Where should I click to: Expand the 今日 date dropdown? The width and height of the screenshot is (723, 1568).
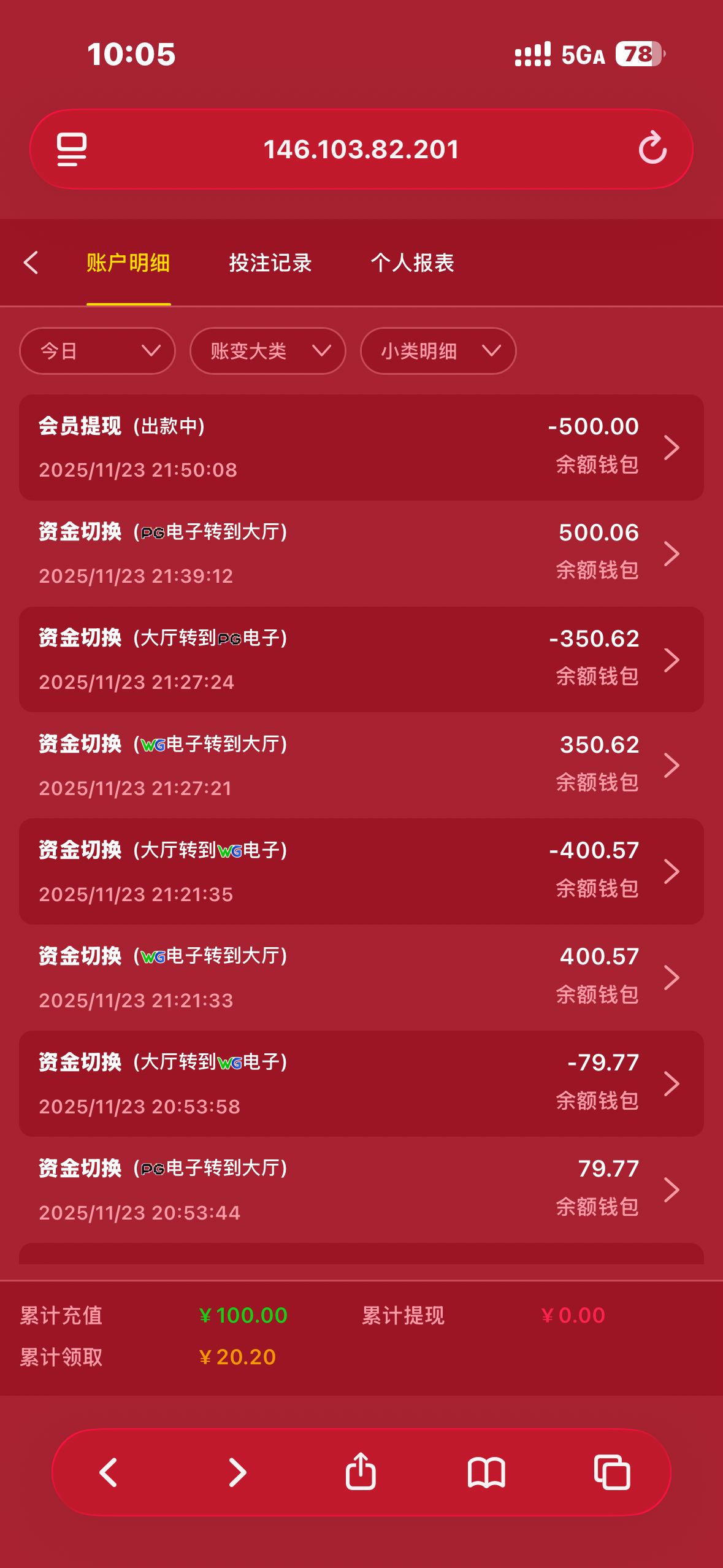98,351
